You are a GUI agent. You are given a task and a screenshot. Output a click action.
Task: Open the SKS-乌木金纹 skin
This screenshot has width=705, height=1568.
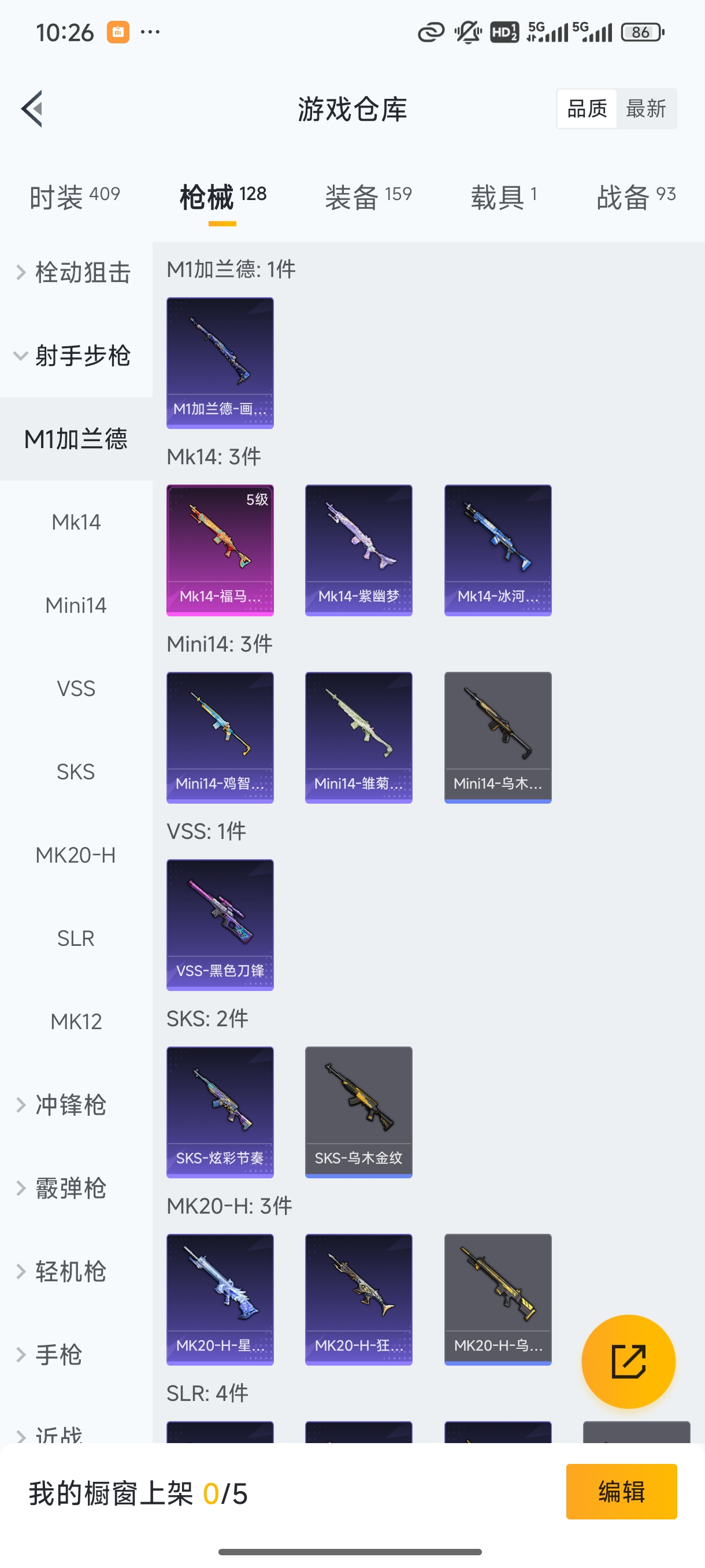point(358,1111)
